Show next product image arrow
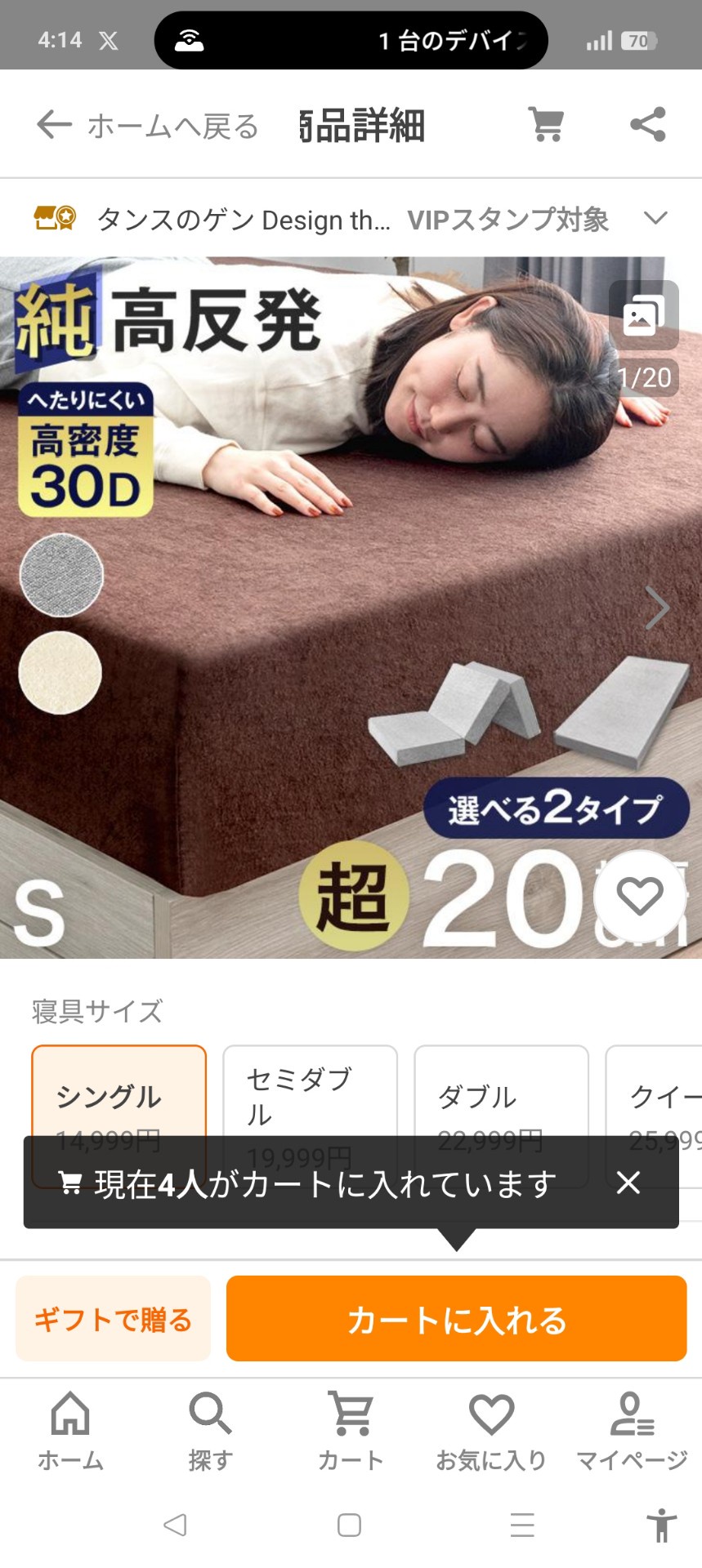Screen dimensions: 702x1568 [x=657, y=608]
